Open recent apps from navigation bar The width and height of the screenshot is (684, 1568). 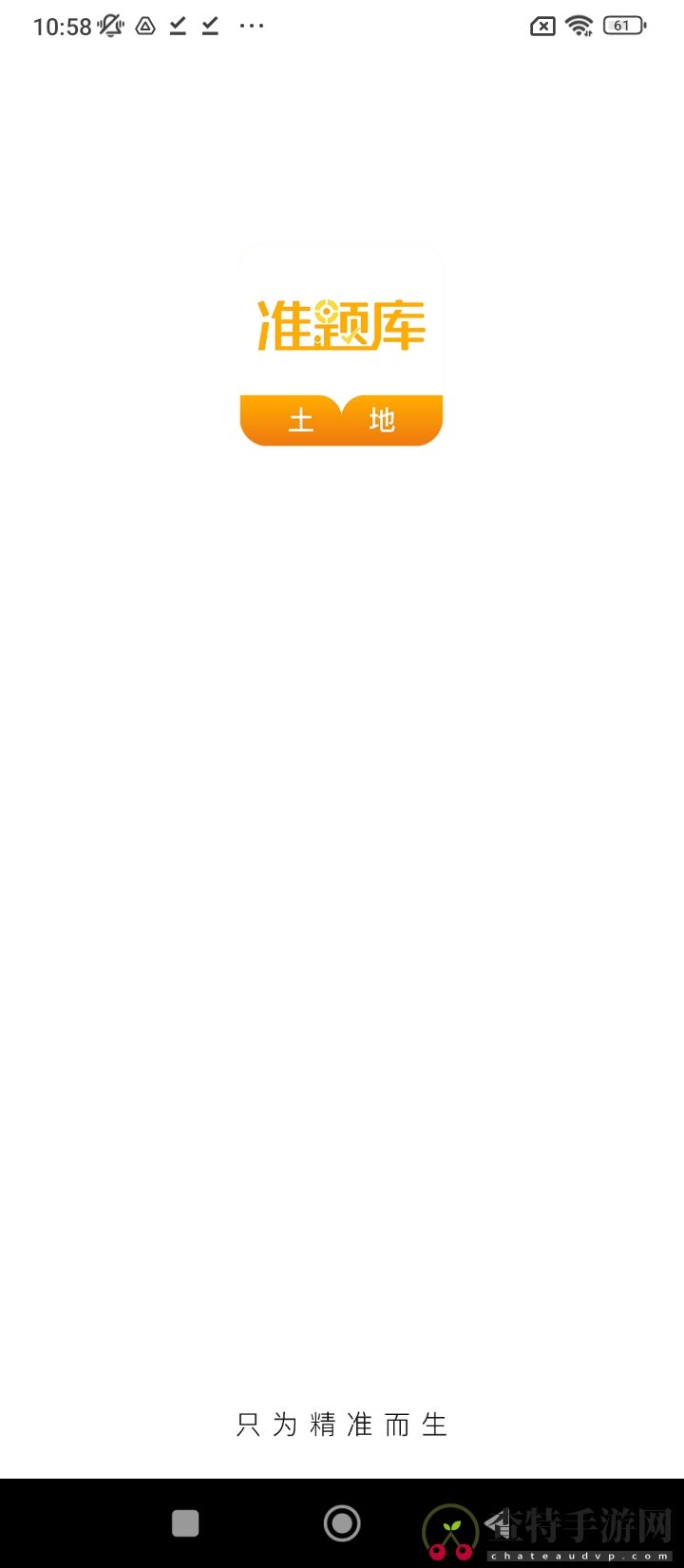point(185,1523)
